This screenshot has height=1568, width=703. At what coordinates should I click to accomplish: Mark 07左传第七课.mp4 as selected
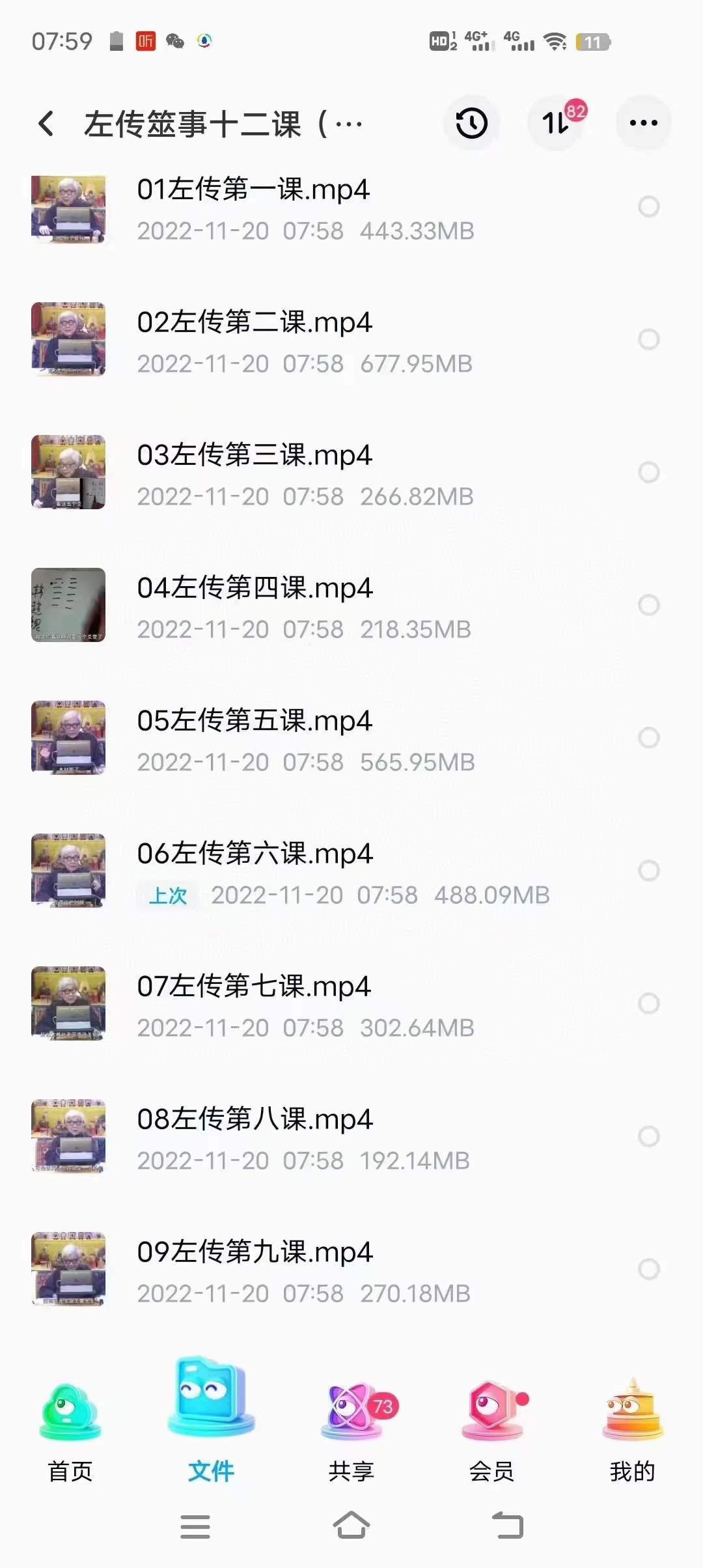[x=648, y=1003]
